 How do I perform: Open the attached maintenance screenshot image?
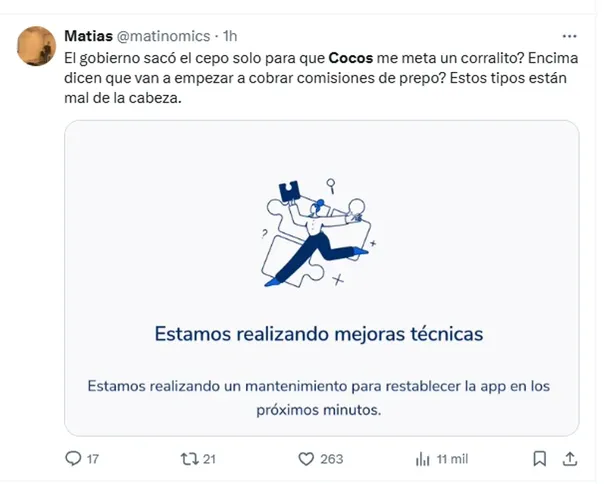321,278
